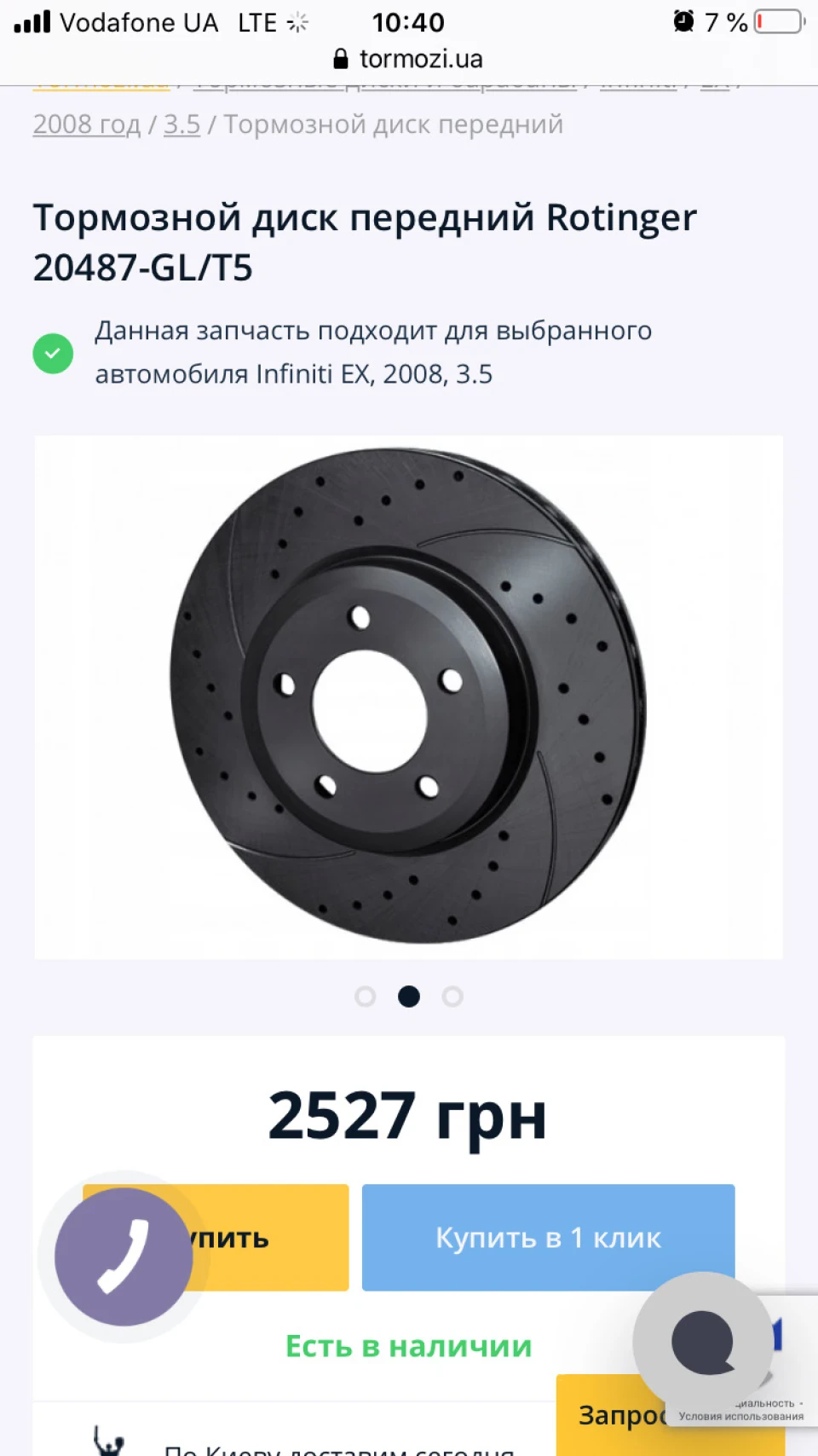Open the "3.5" engine breadcrumb link
The width and height of the screenshot is (818, 1456).
(181, 124)
